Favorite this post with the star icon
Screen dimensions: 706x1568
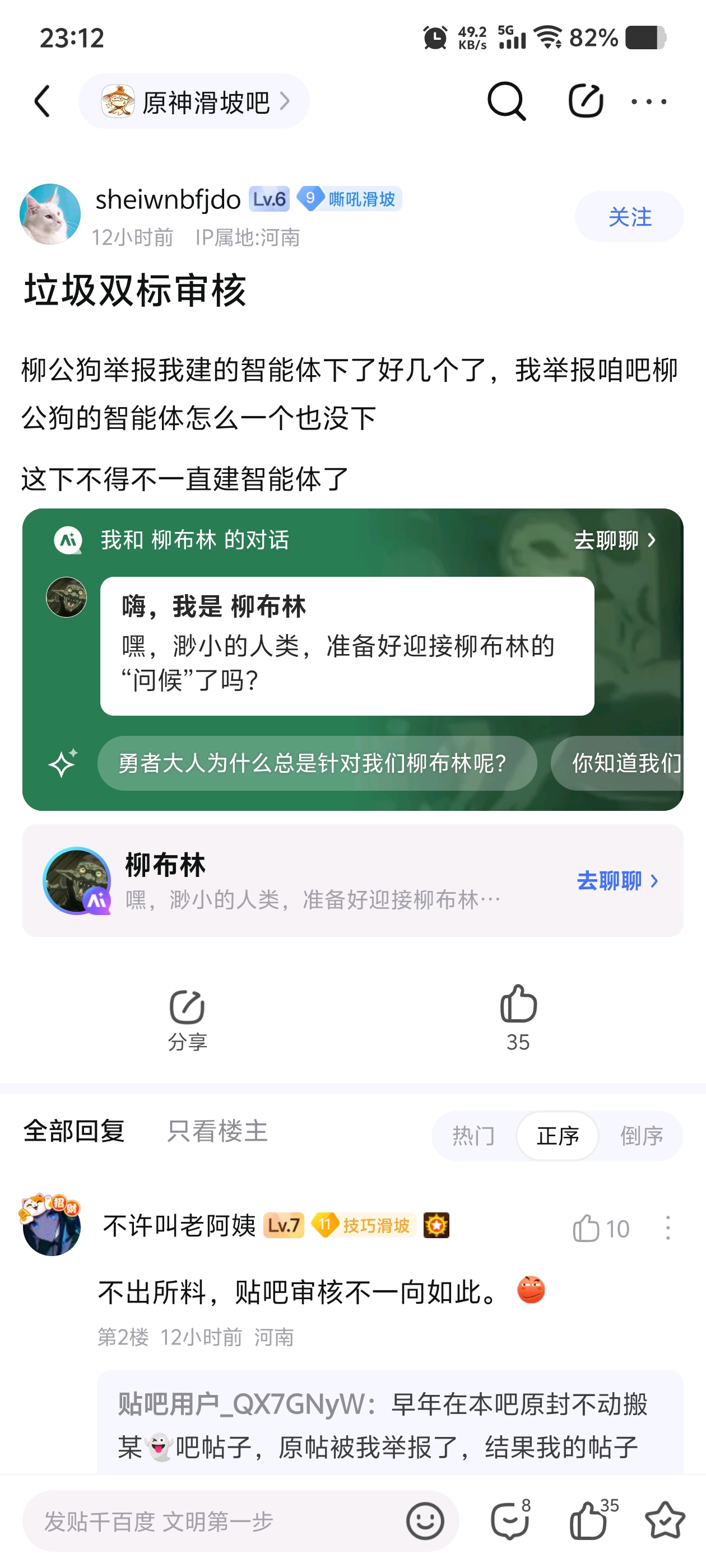[x=665, y=1520]
